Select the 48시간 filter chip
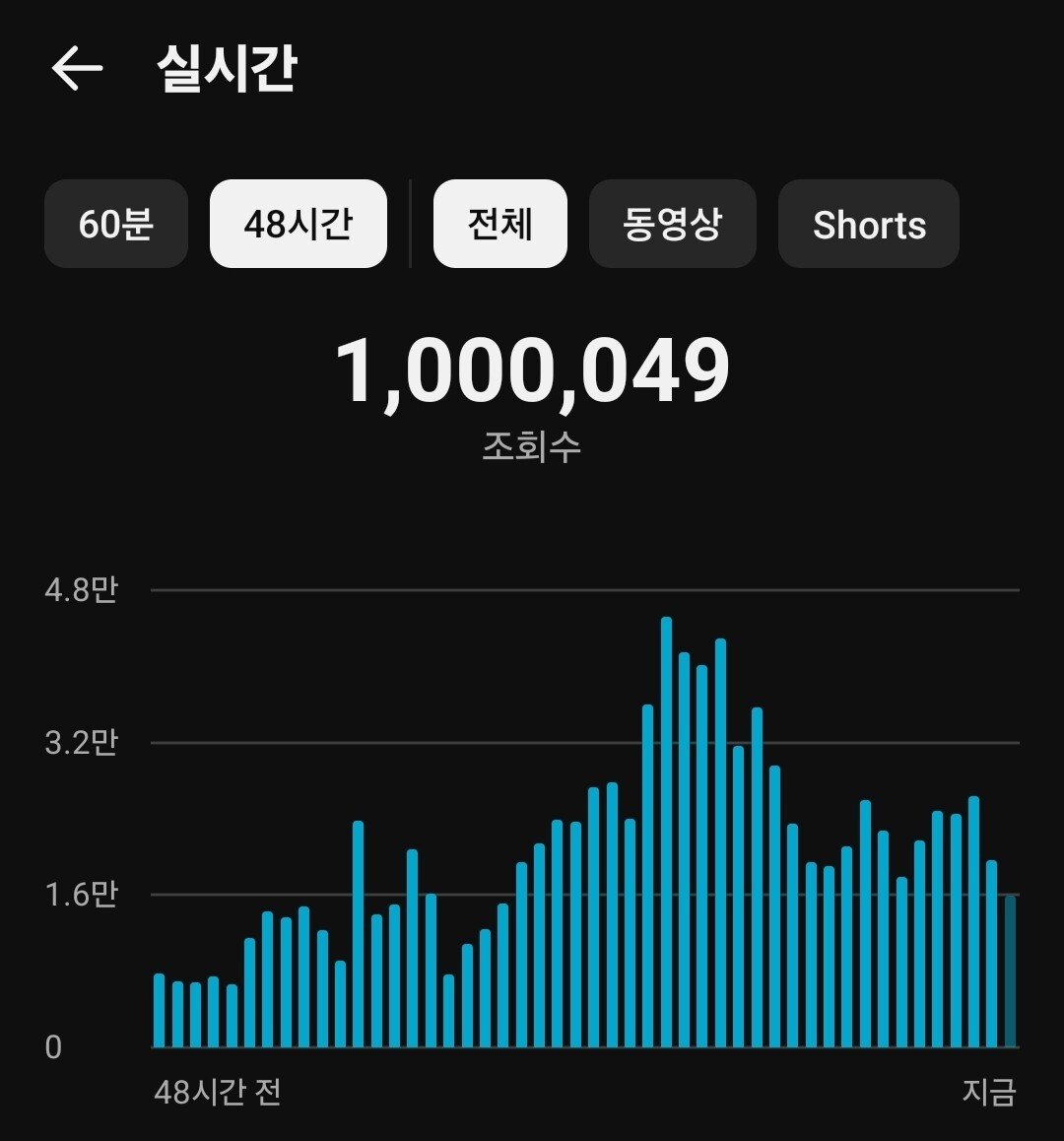This screenshot has height=1141, width=1064. pyautogui.click(x=298, y=224)
